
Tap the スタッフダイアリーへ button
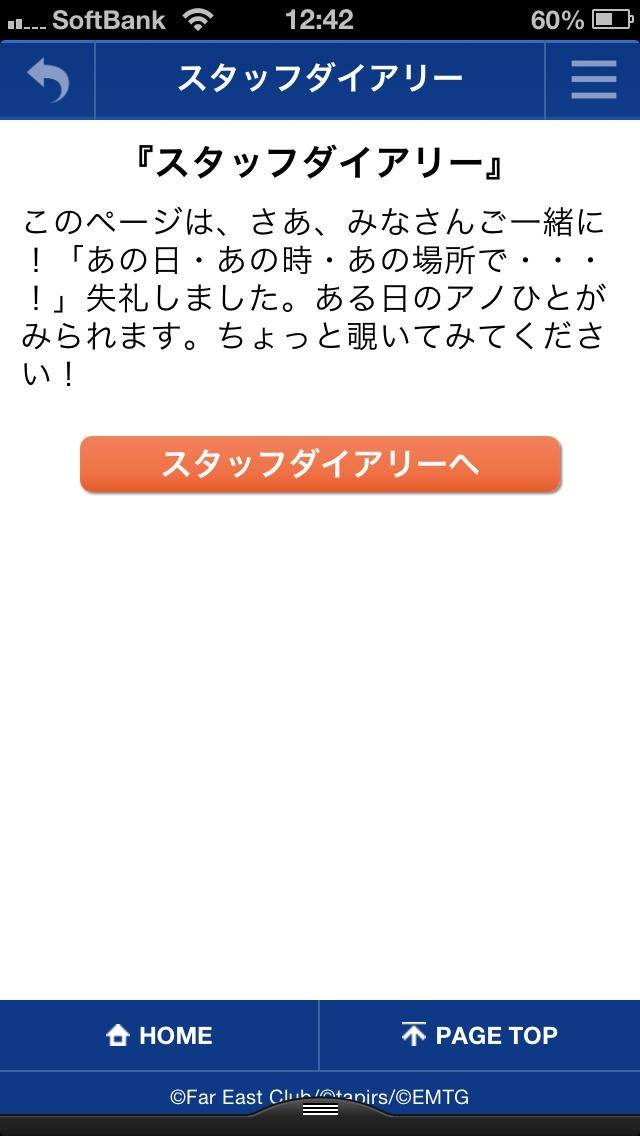tap(320, 464)
